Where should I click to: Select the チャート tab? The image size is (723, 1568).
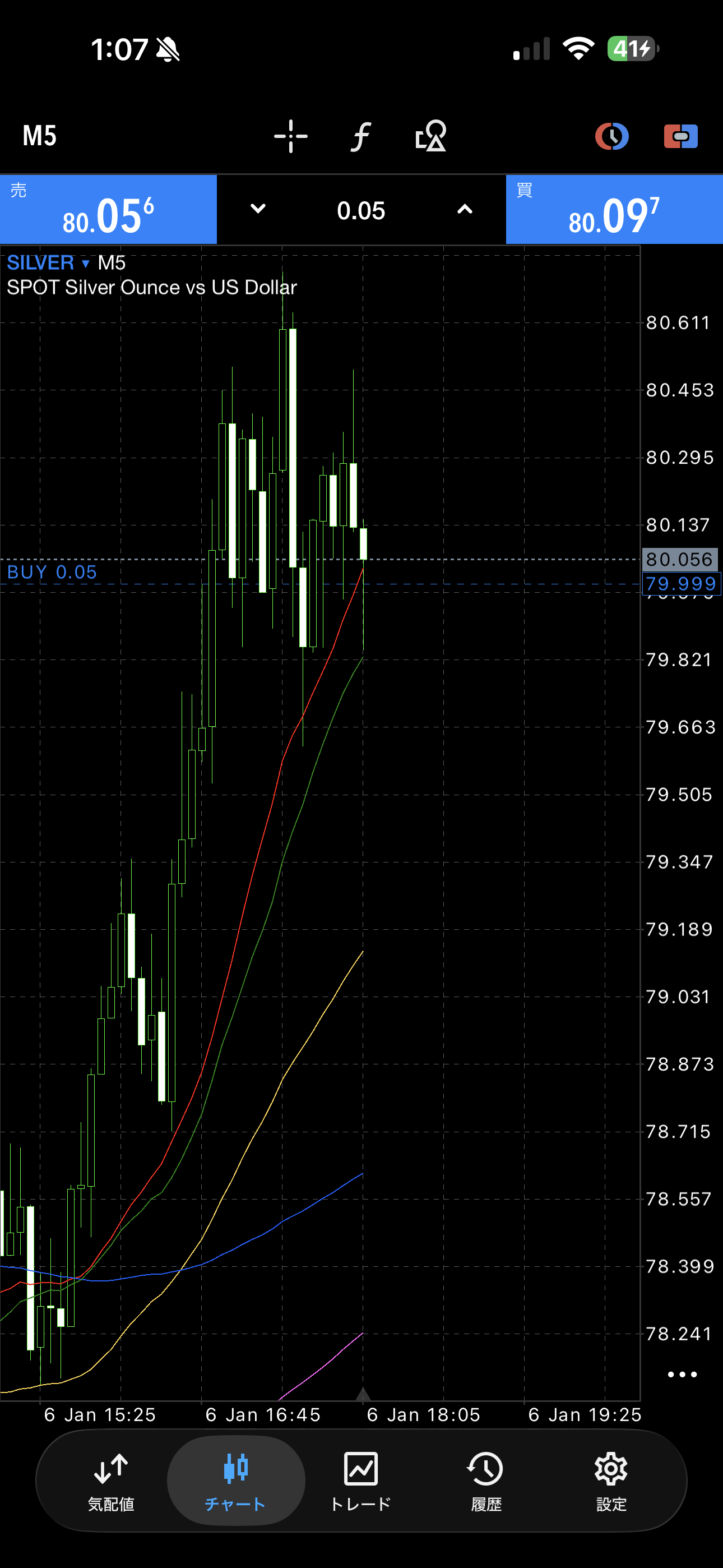[235, 1481]
